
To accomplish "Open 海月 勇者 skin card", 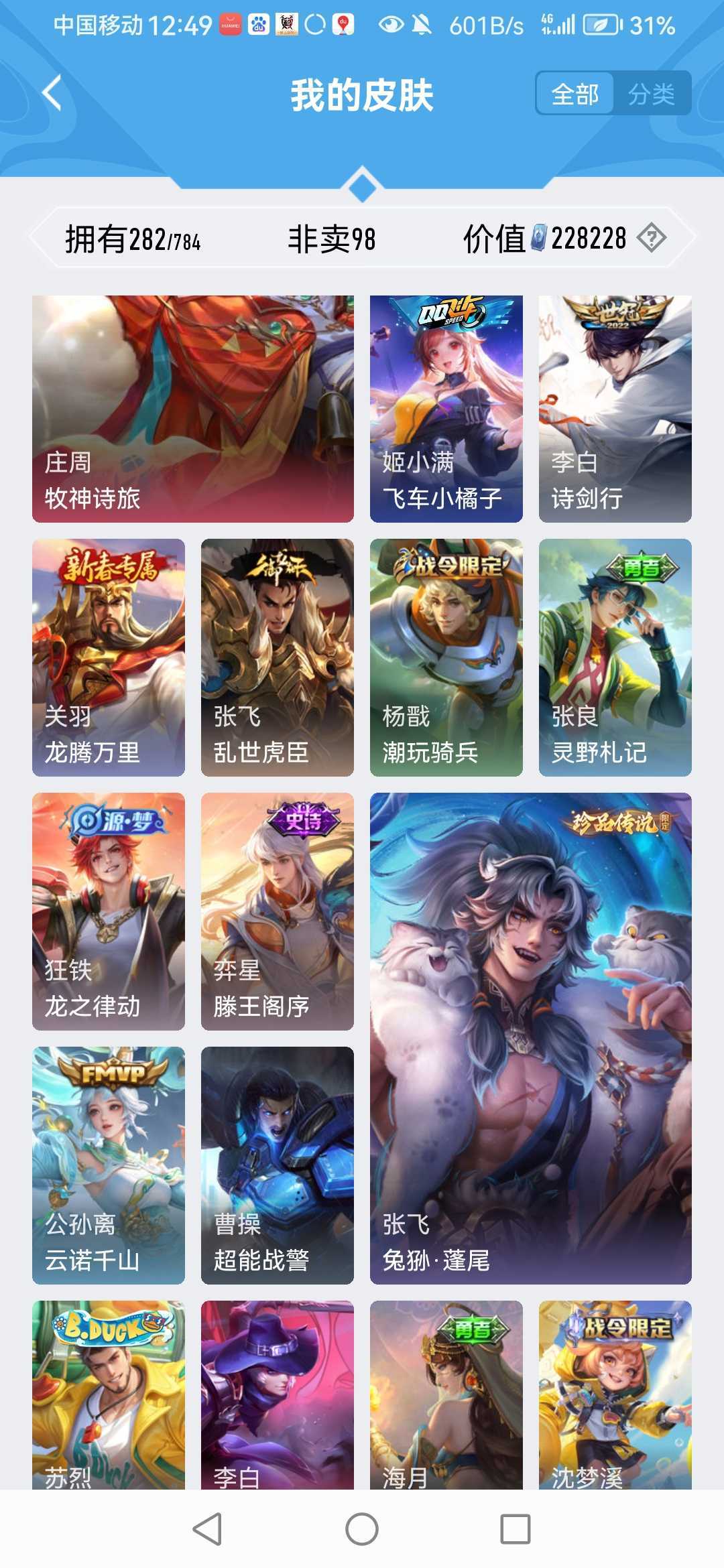I will click(446, 1394).
